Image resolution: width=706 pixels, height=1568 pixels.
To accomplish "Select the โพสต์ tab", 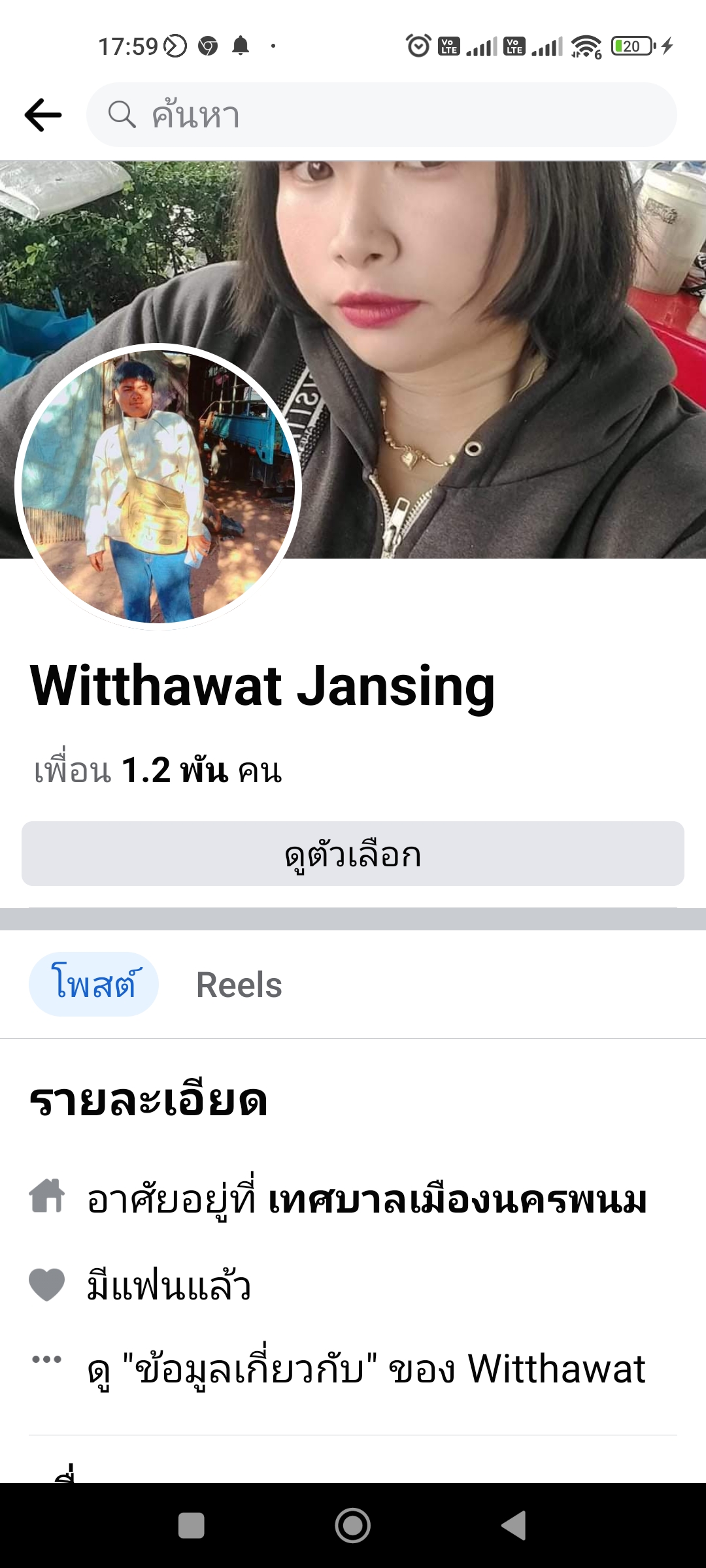I will coord(94,984).
